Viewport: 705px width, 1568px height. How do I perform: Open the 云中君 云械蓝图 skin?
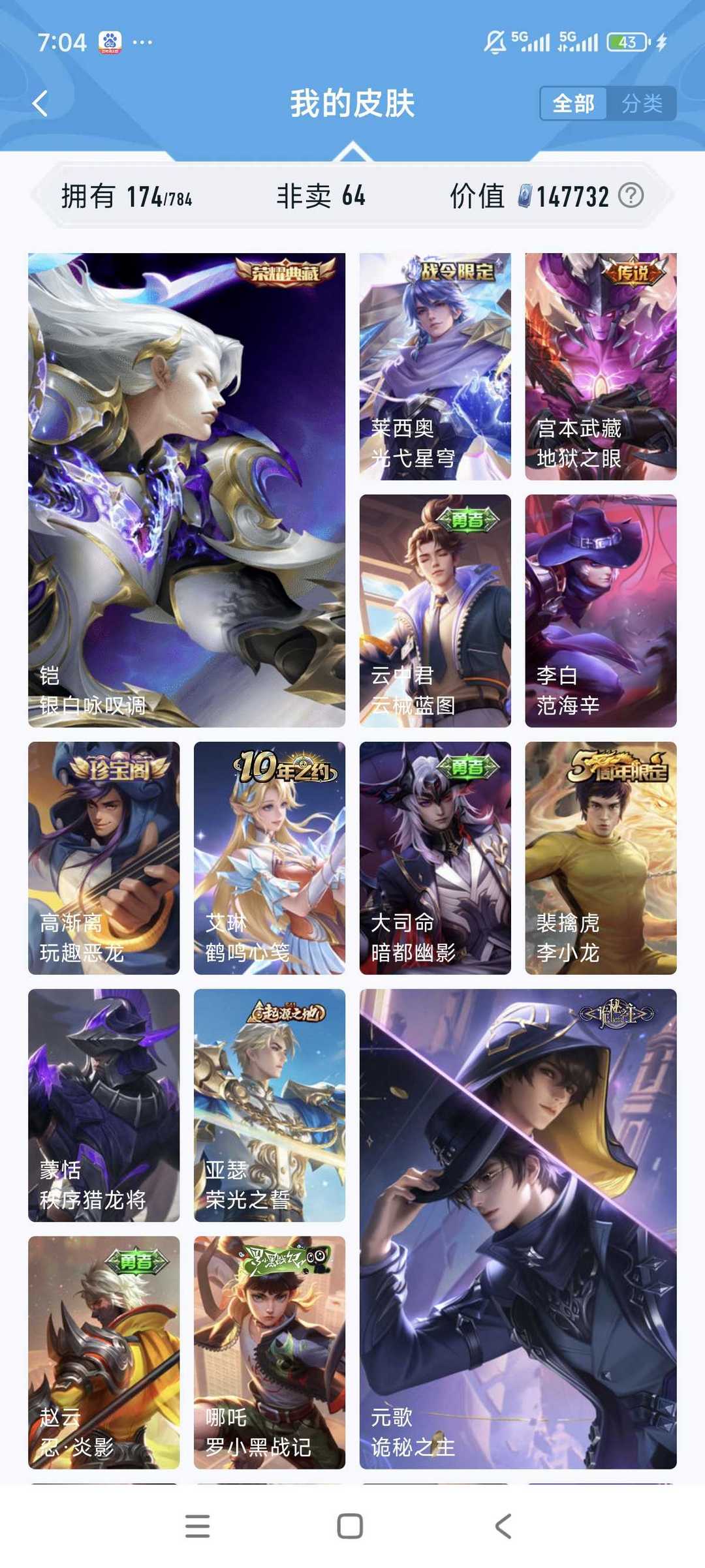click(435, 611)
